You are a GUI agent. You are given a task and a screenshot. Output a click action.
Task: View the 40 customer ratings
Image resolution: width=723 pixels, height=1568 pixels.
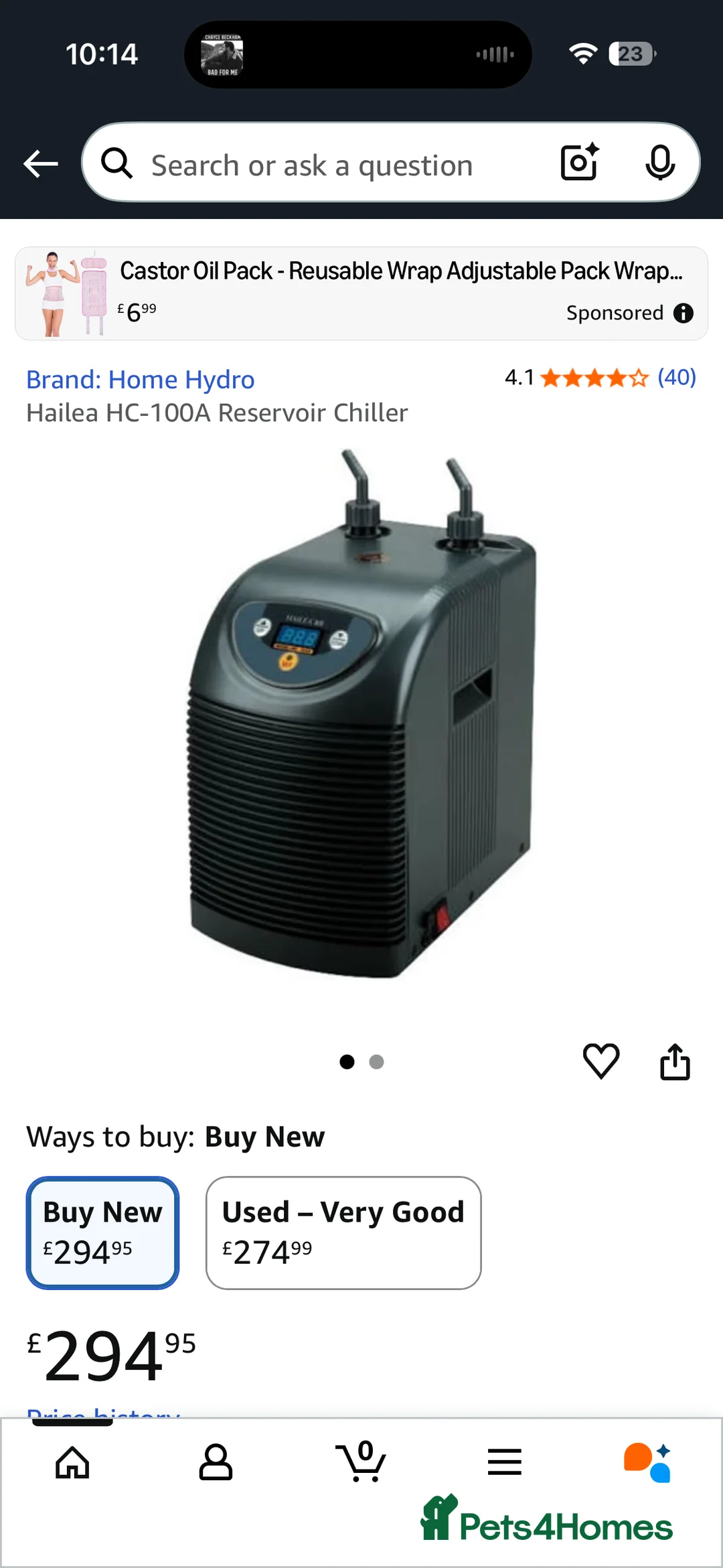click(676, 378)
